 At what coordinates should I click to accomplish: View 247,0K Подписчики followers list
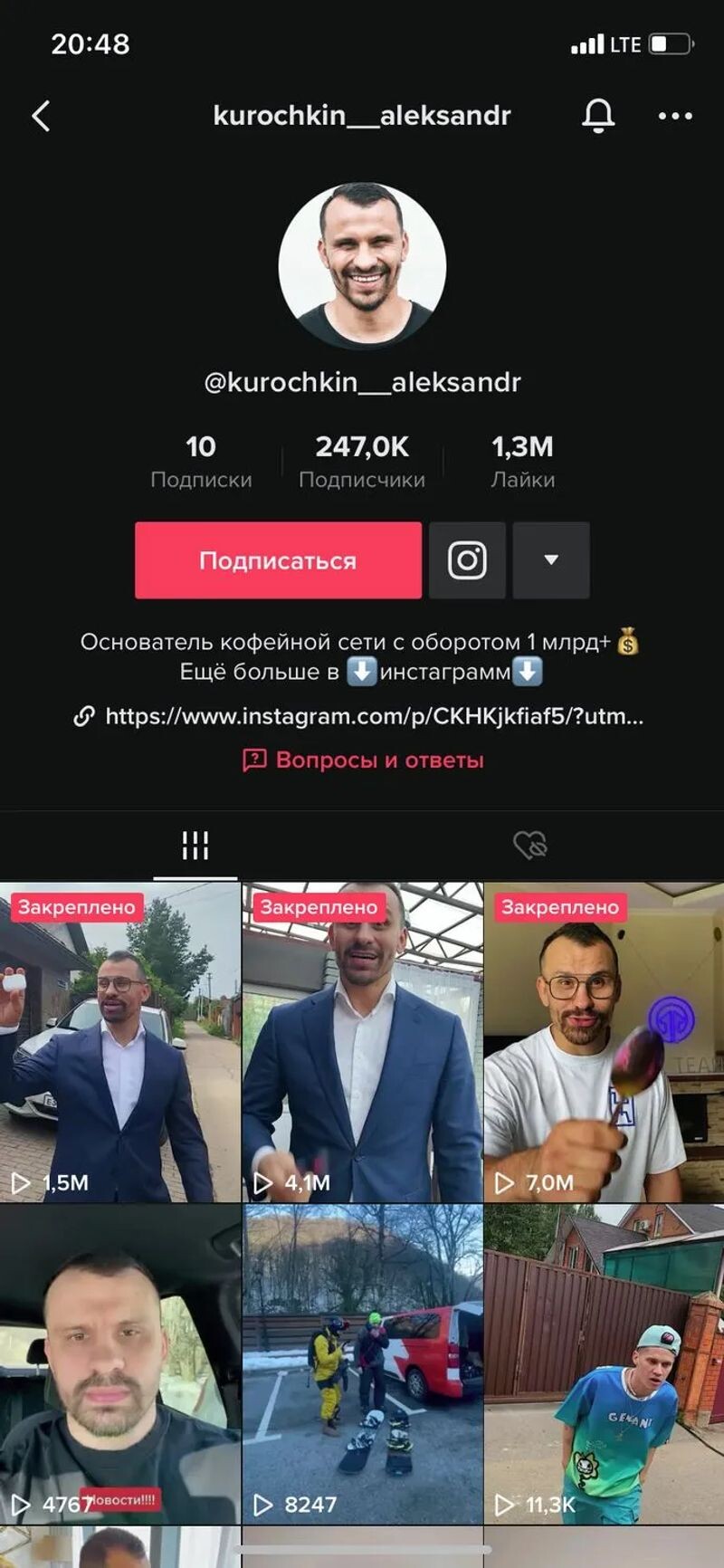point(362,460)
